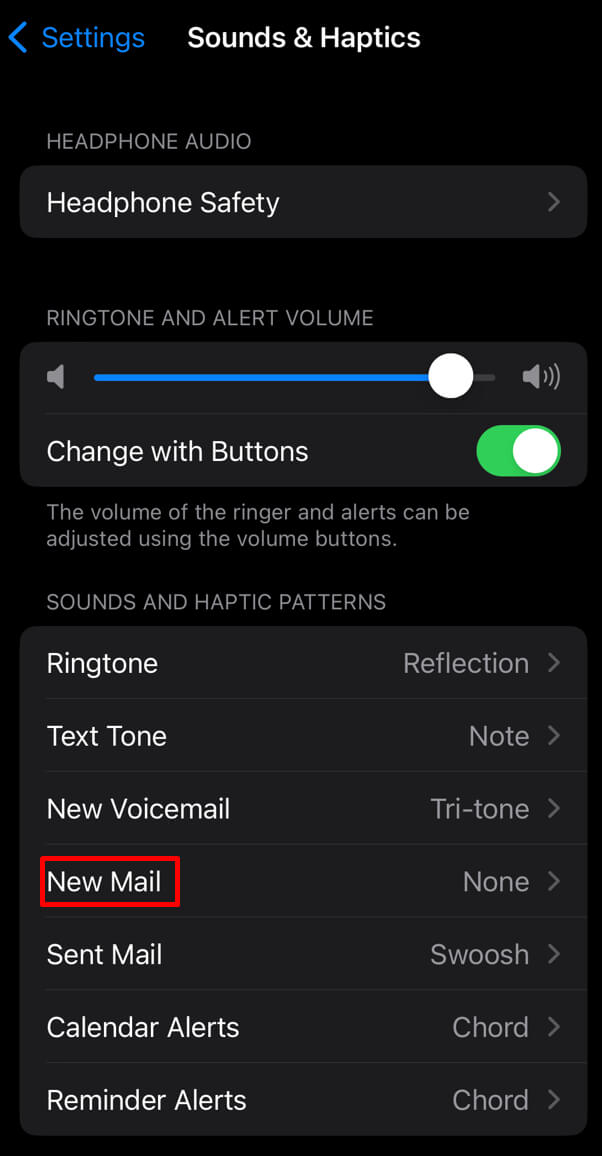Open Headphone Safety
602x1156 pixels.
[303, 202]
